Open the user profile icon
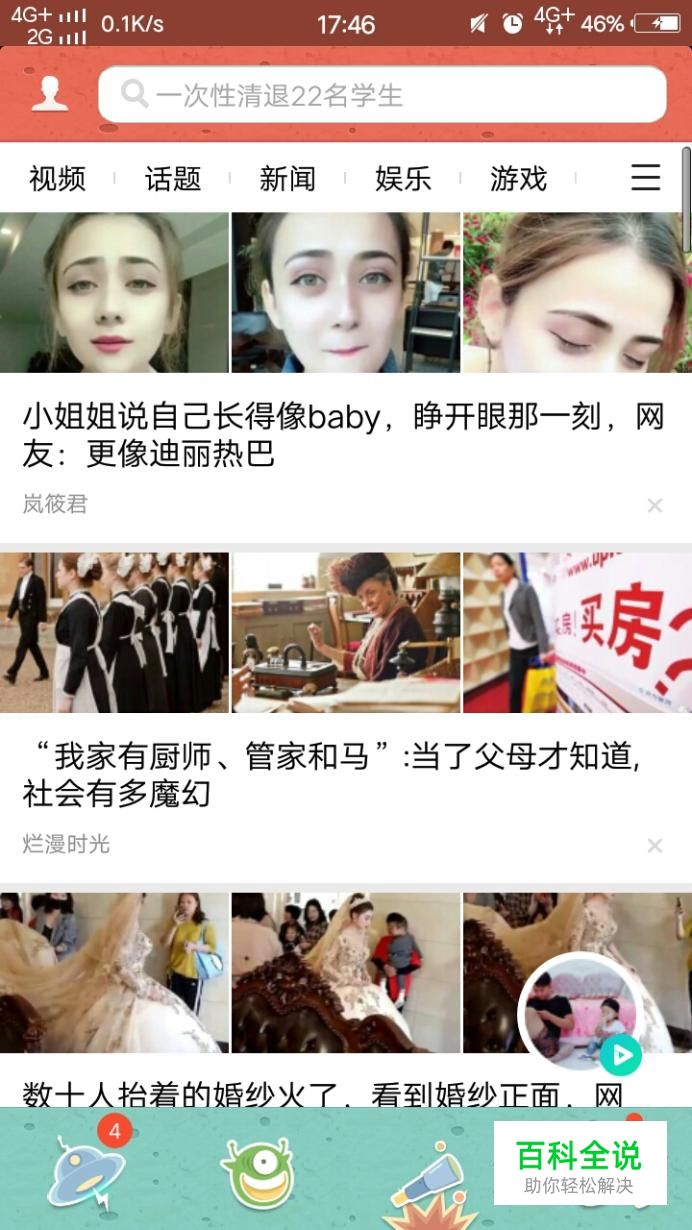692x1230 pixels. tap(49, 94)
